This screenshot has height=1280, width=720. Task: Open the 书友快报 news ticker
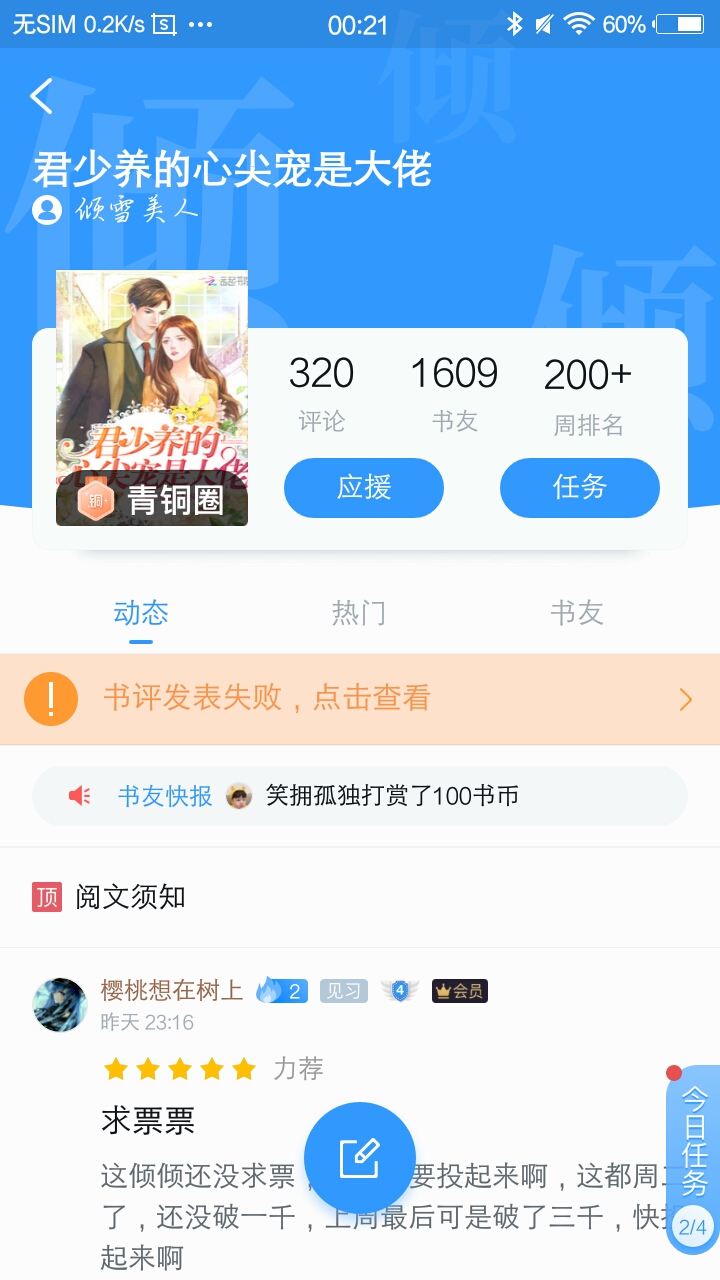360,796
